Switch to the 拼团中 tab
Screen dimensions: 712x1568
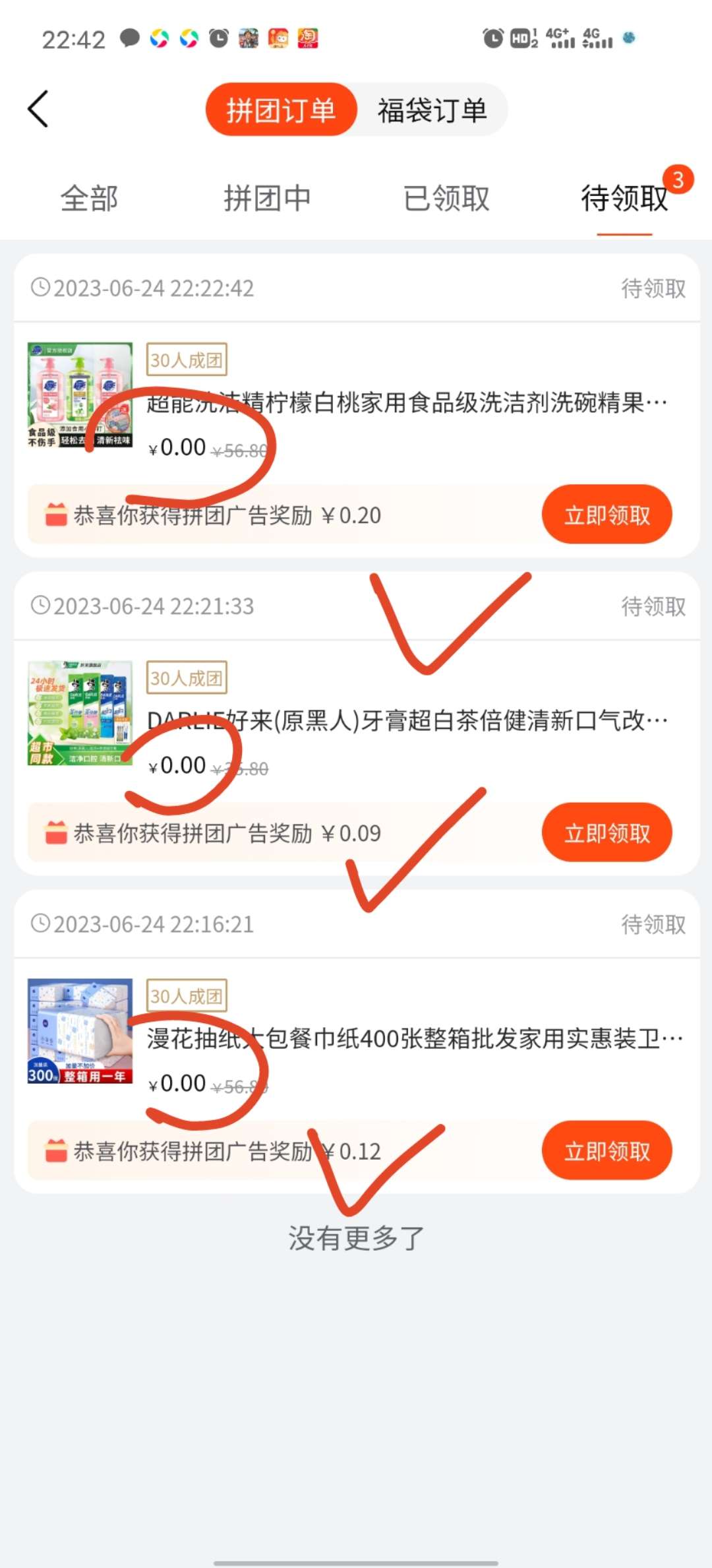267,198
